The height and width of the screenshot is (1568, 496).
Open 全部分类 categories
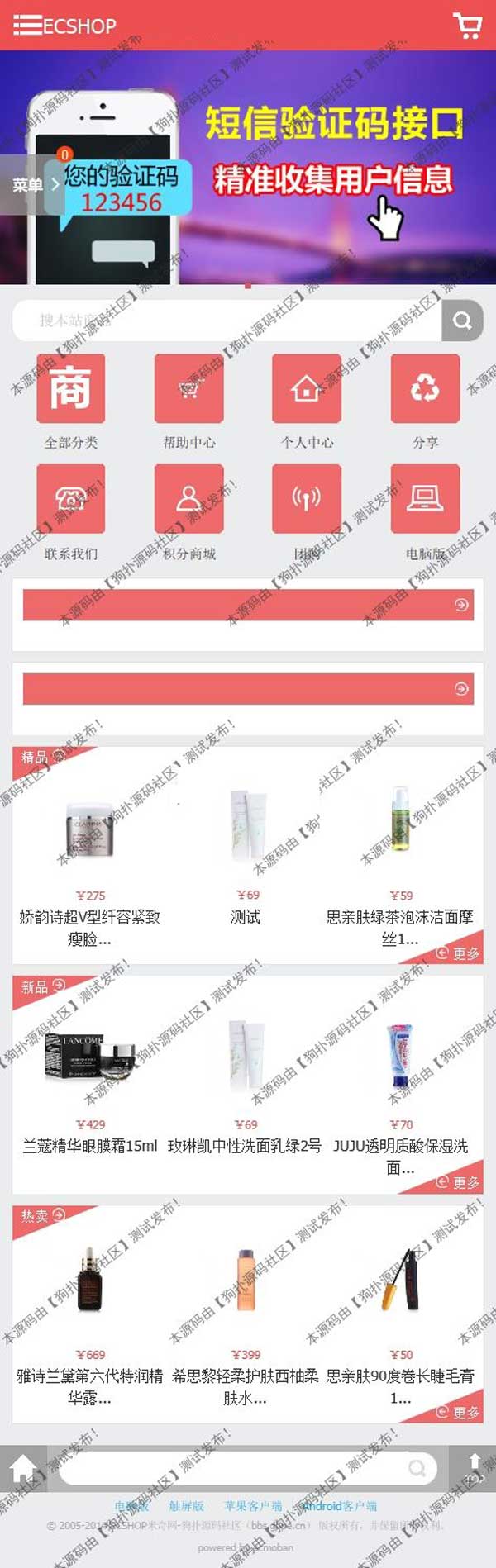71,388
